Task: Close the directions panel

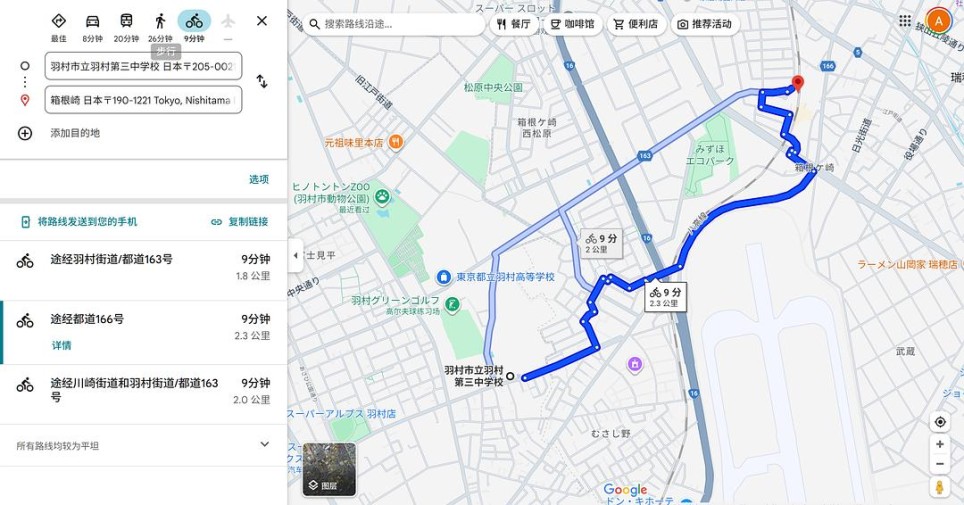Action: 262,21
